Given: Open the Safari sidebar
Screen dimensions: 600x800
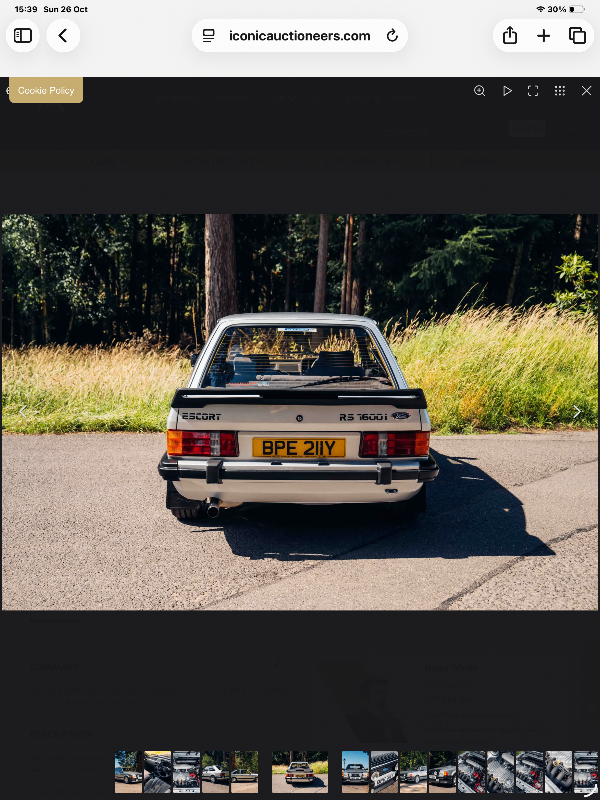Looking at the screenshot, I should 23,36.
